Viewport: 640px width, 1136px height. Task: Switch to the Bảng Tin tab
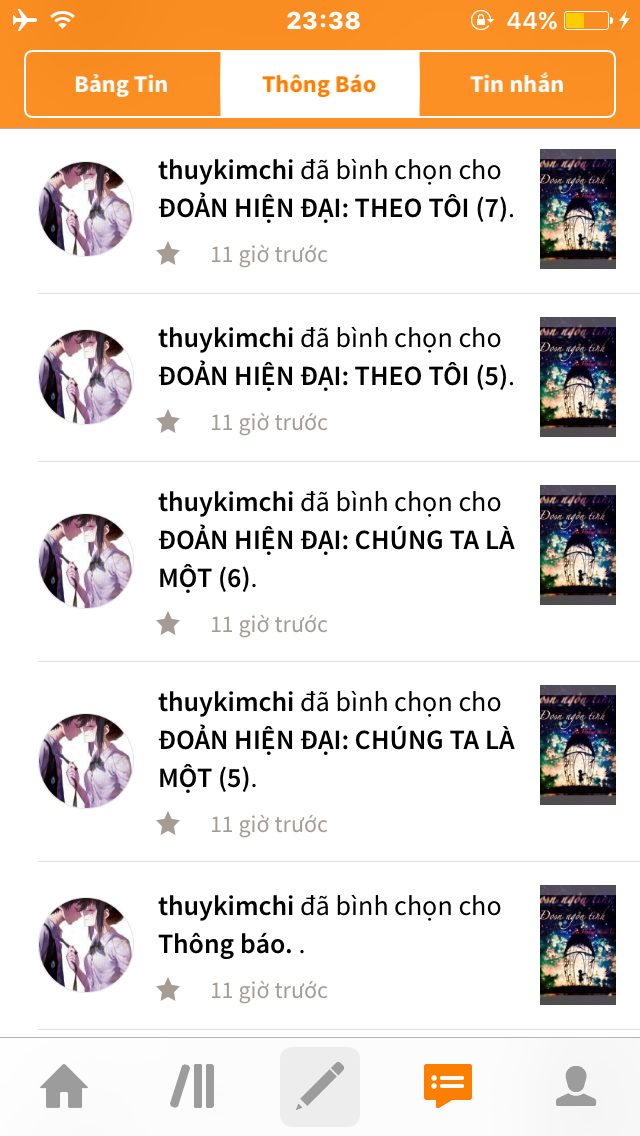tap(122, 84)
